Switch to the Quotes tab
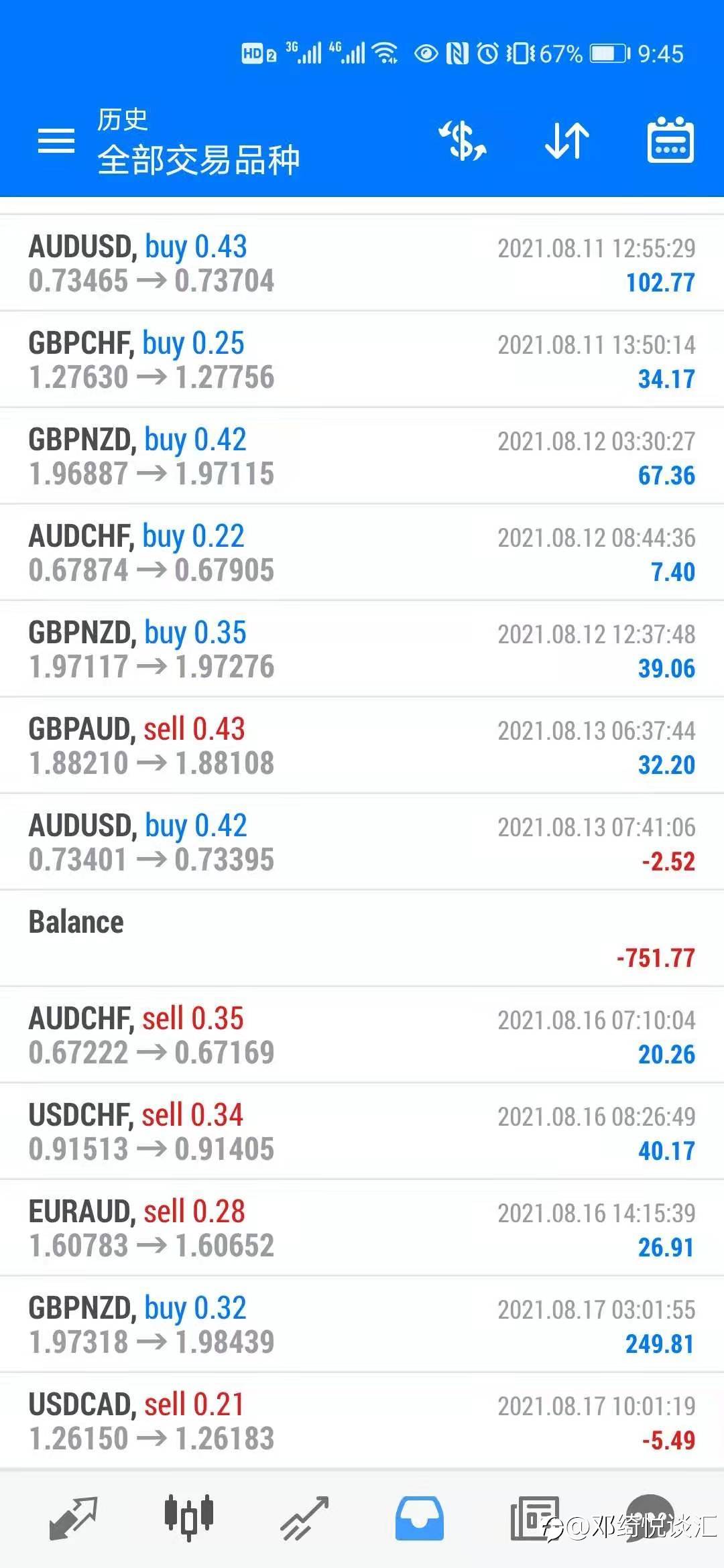Screen dimensions: 724x1568 [x=74, y=1518]
